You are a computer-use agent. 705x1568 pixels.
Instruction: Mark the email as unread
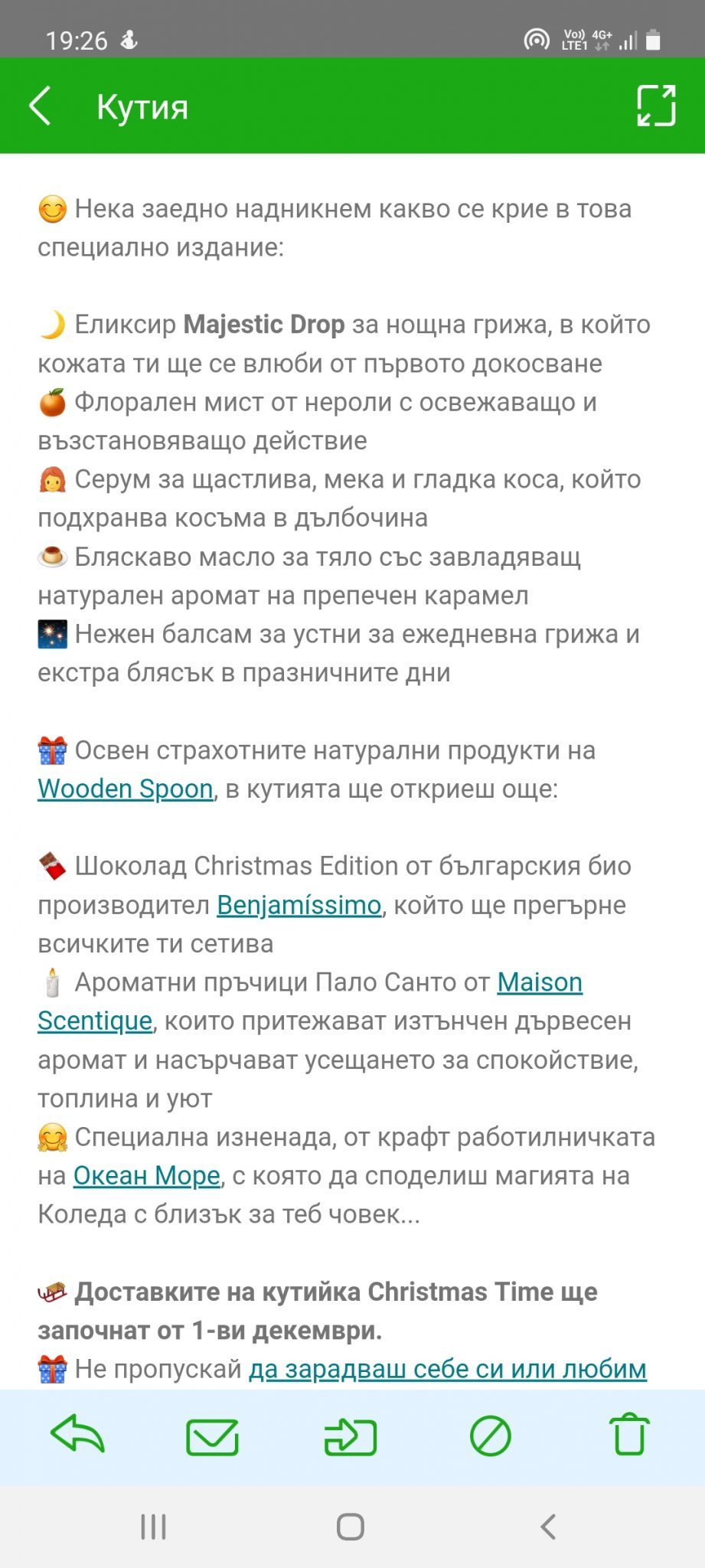coord(212,1436)
